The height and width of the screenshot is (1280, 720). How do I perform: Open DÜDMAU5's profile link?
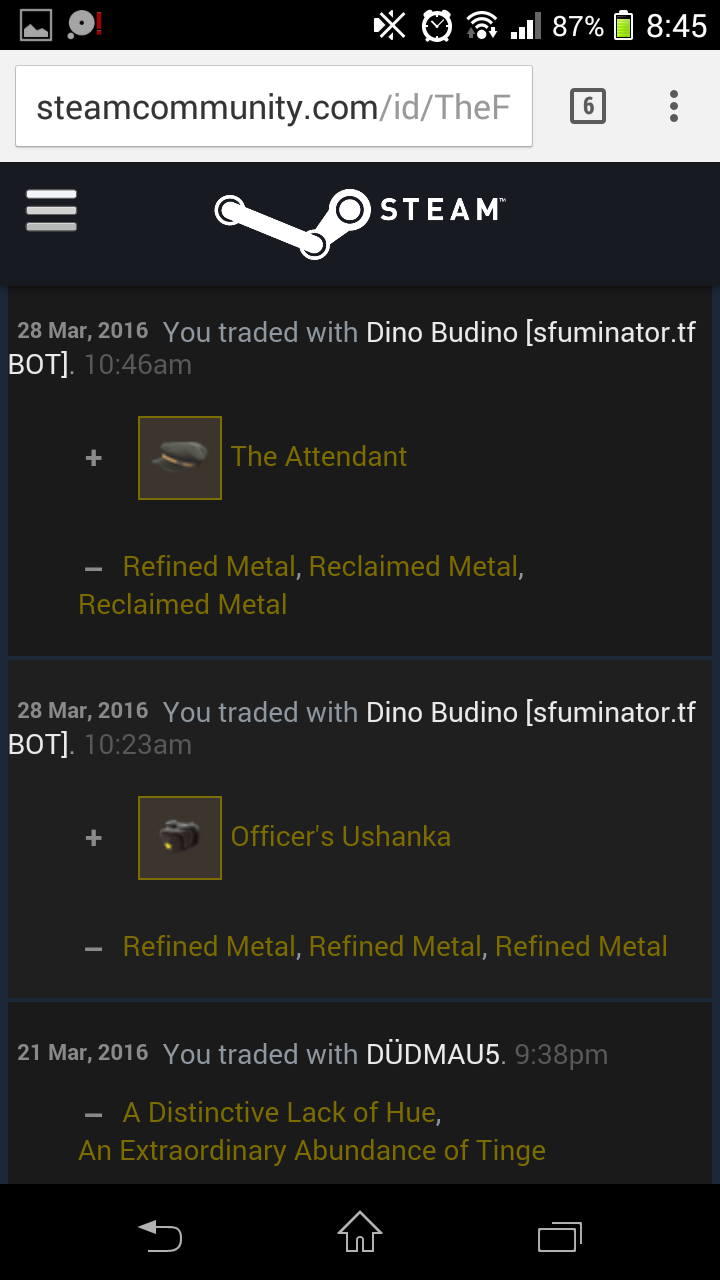click(x=432, y=1054)
